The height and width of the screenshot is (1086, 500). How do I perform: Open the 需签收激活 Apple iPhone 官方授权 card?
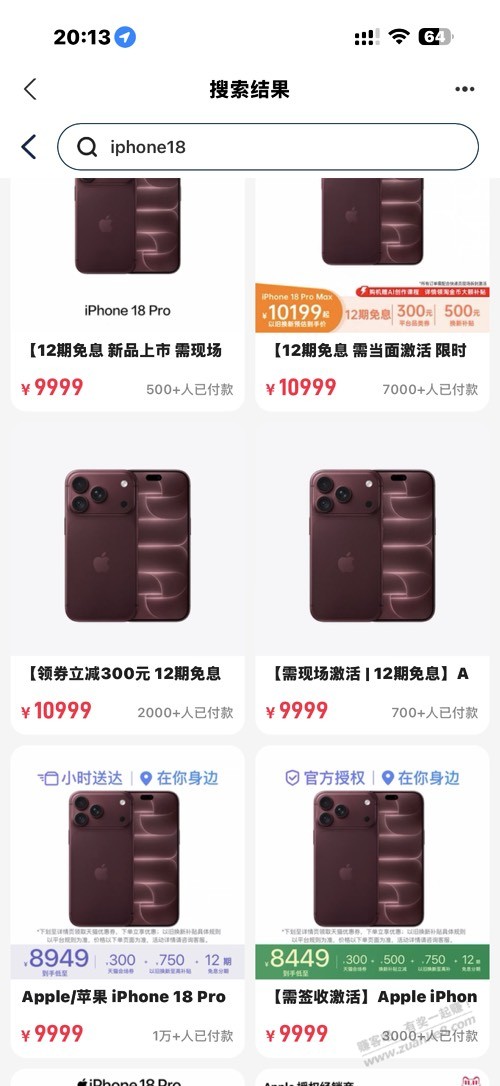click(x=373, y=901)
